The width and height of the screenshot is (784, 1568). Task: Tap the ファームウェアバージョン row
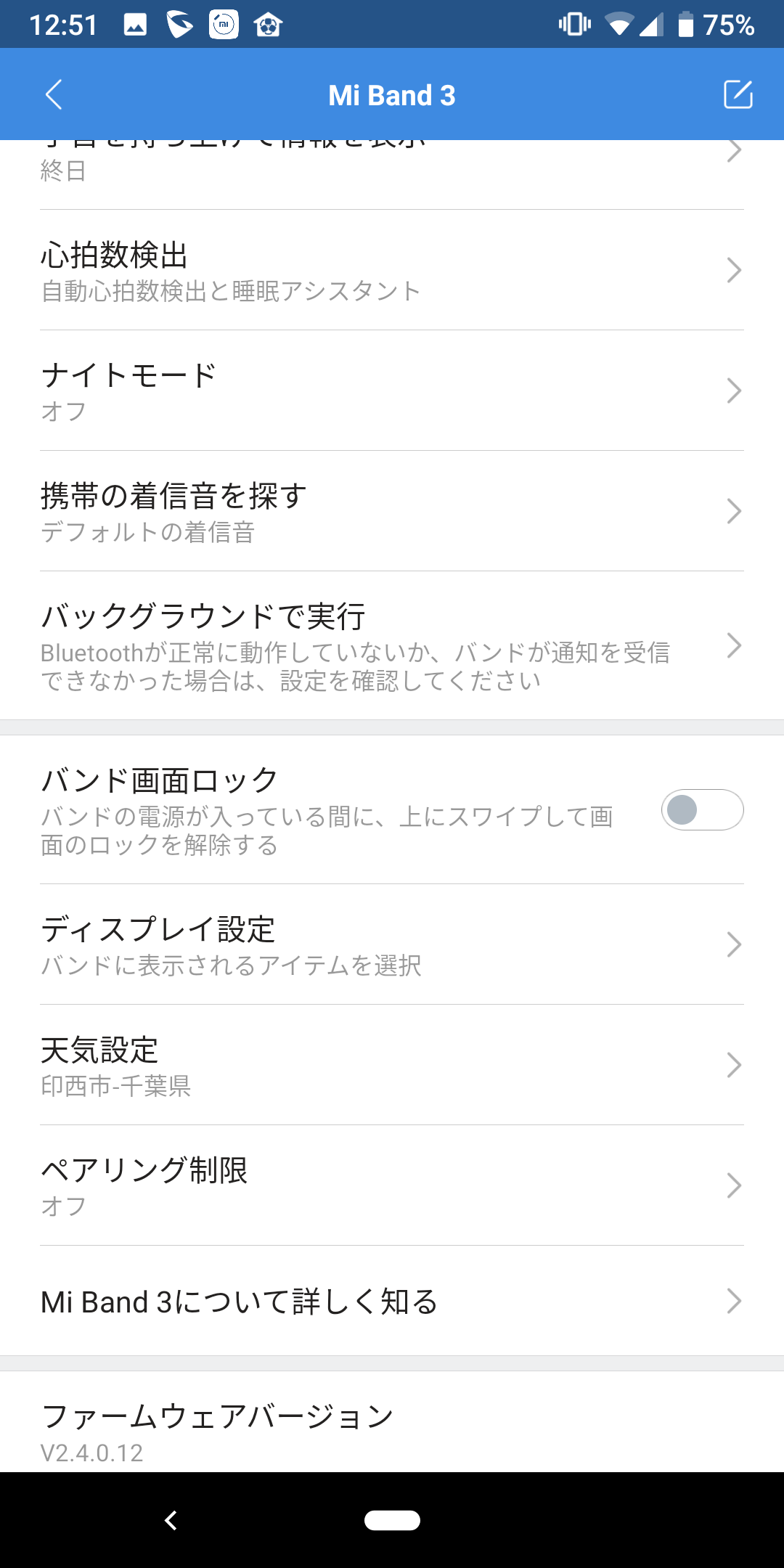(x=392, y=1423)
